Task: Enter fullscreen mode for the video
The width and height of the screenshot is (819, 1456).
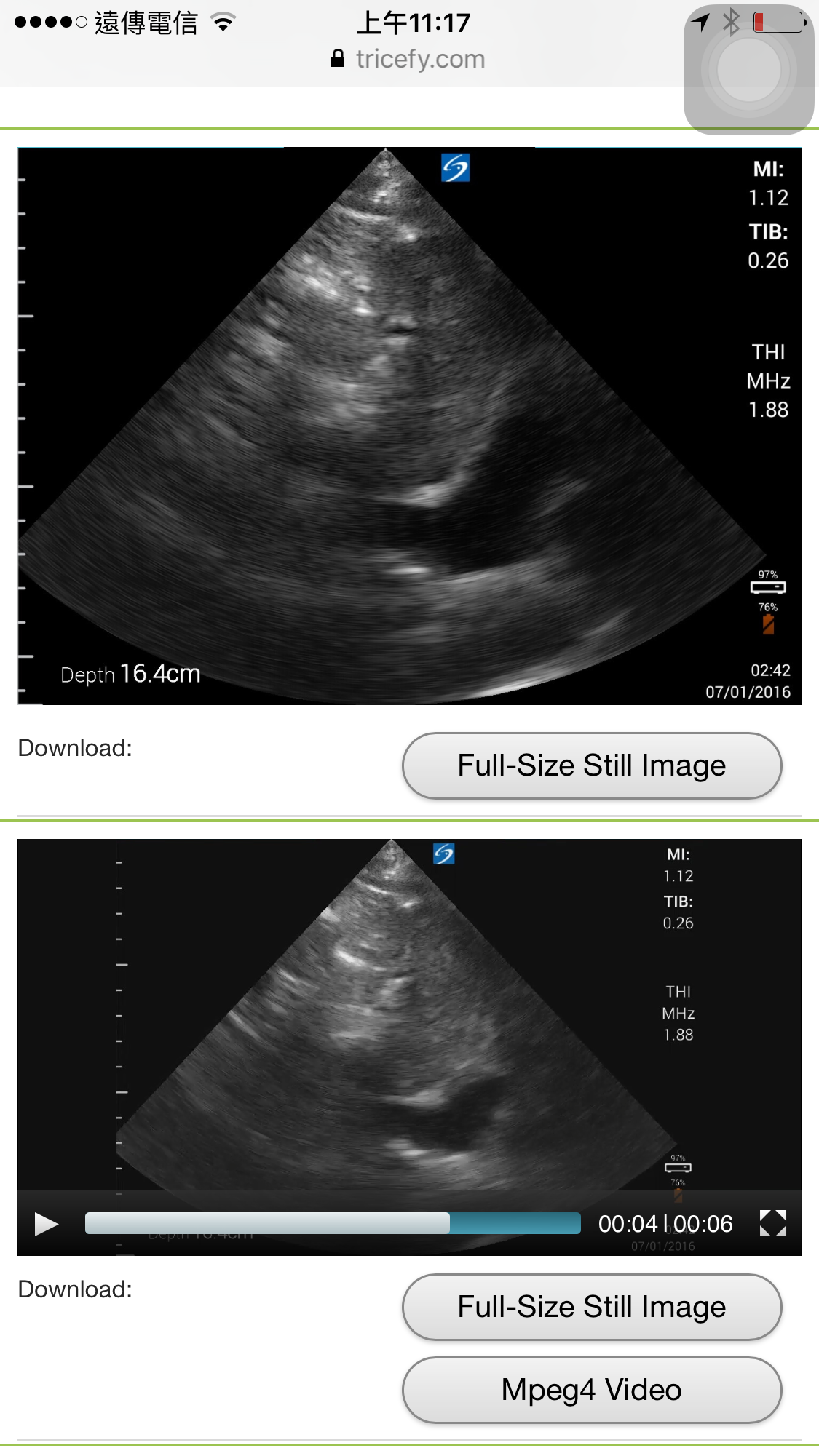Action: pos(772,1223)
